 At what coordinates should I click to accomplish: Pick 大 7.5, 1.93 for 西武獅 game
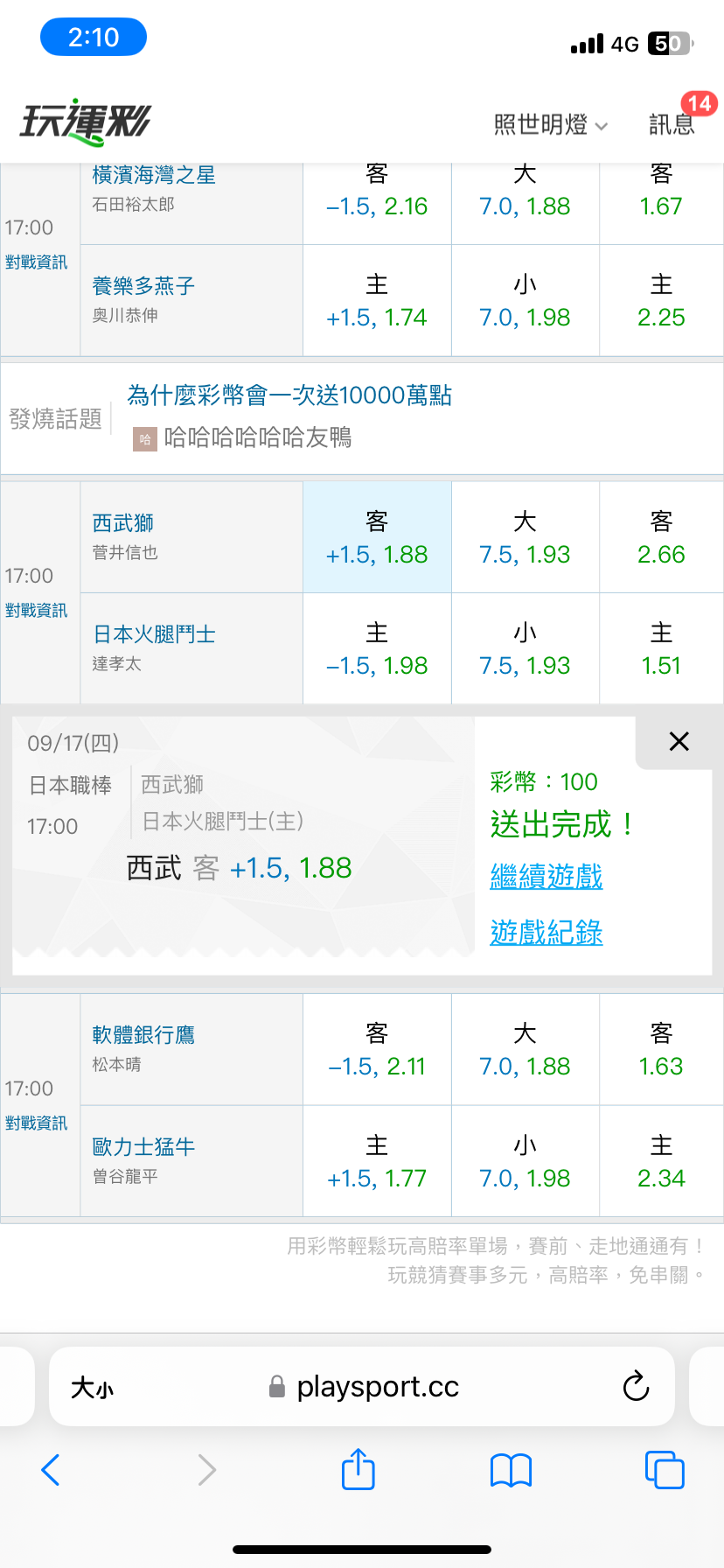coord(525,537)
